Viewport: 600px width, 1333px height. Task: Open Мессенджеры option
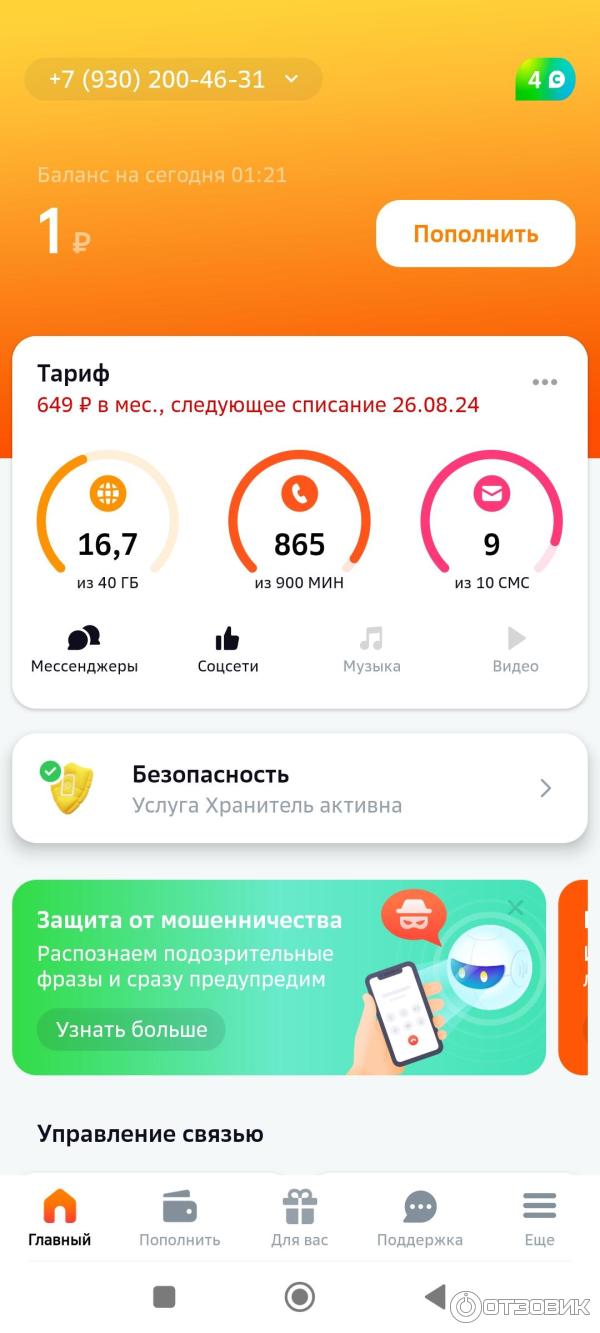[x=84, y=650]
